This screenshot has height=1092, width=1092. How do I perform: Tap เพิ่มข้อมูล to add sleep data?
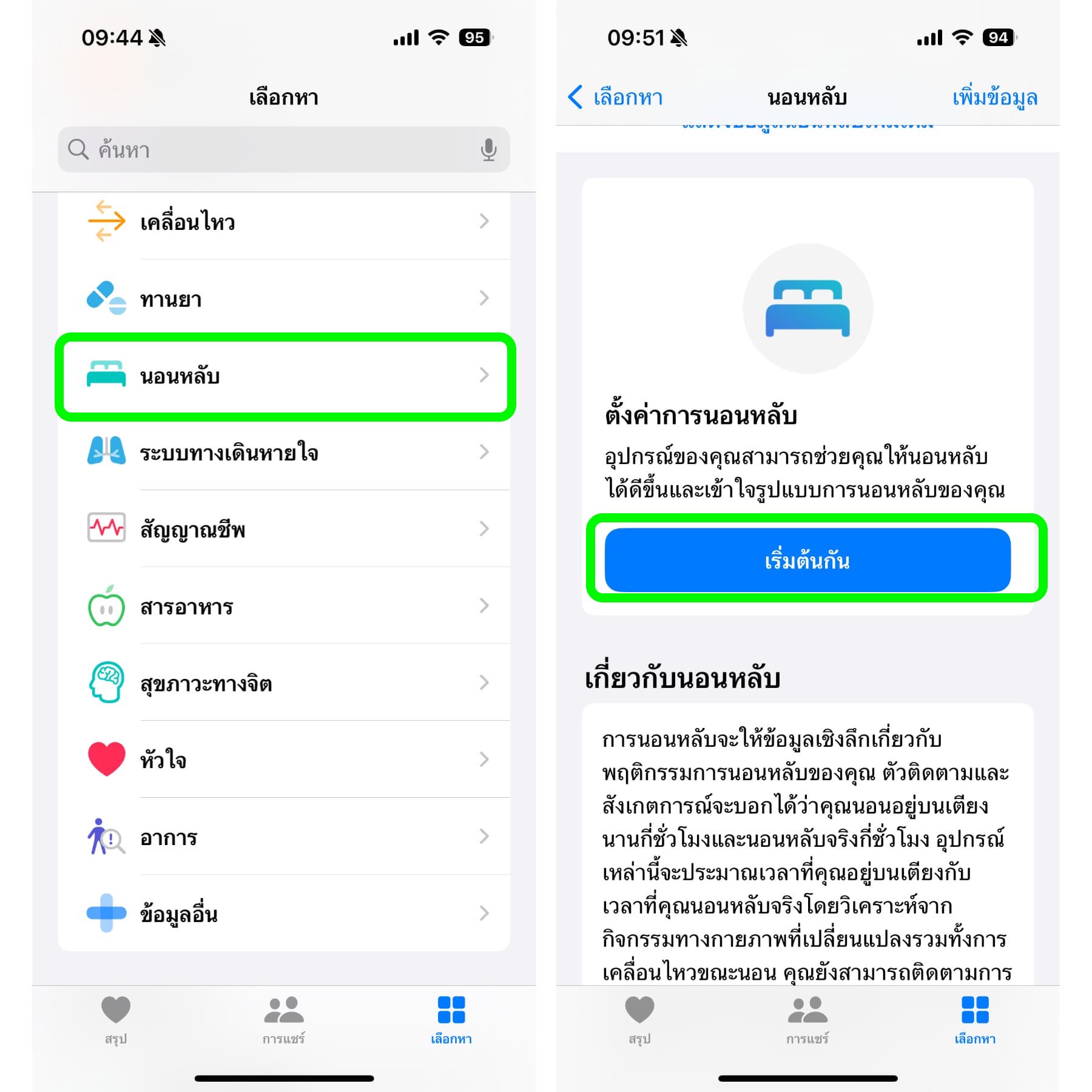(994, 97)
